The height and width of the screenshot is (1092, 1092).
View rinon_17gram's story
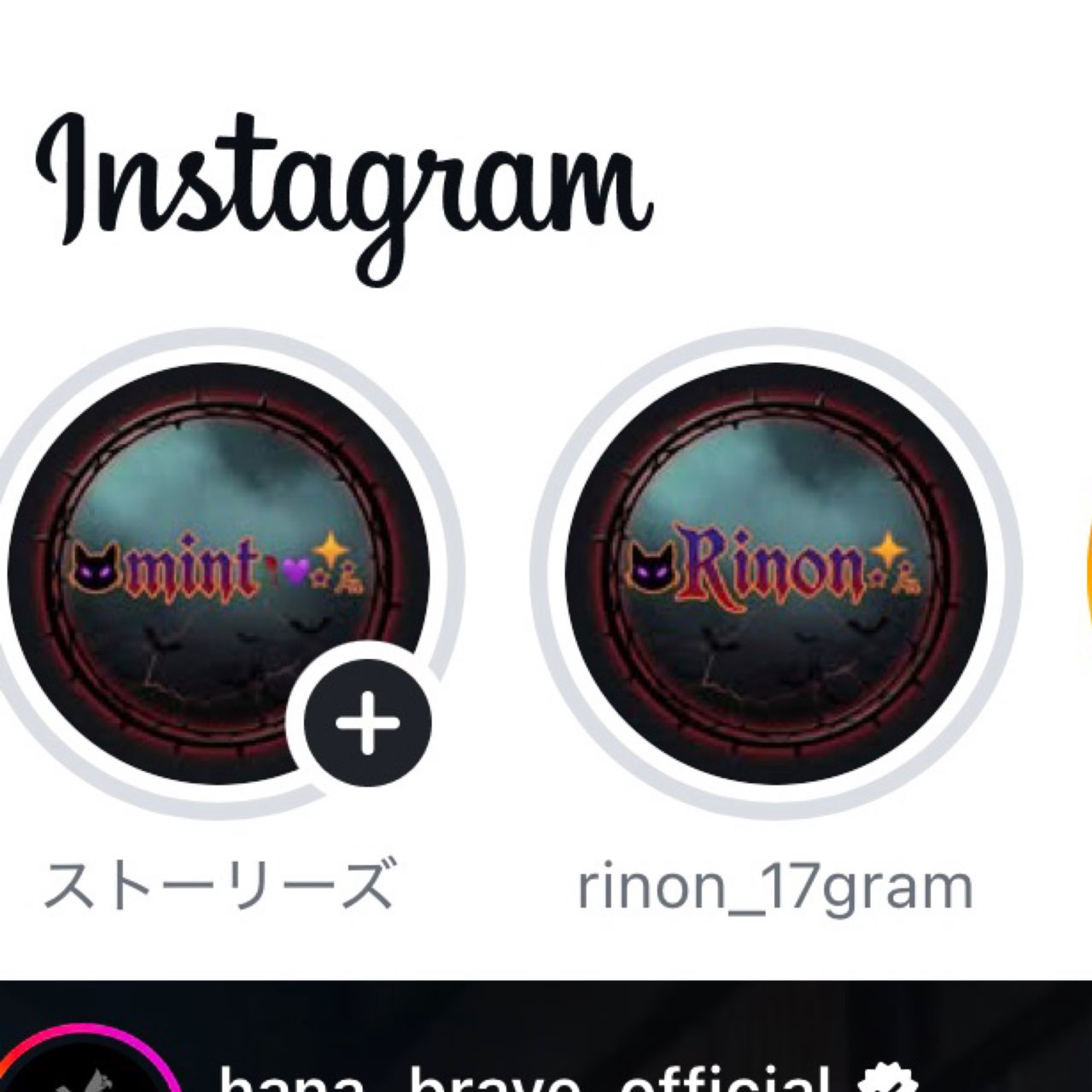click(775, 574)
